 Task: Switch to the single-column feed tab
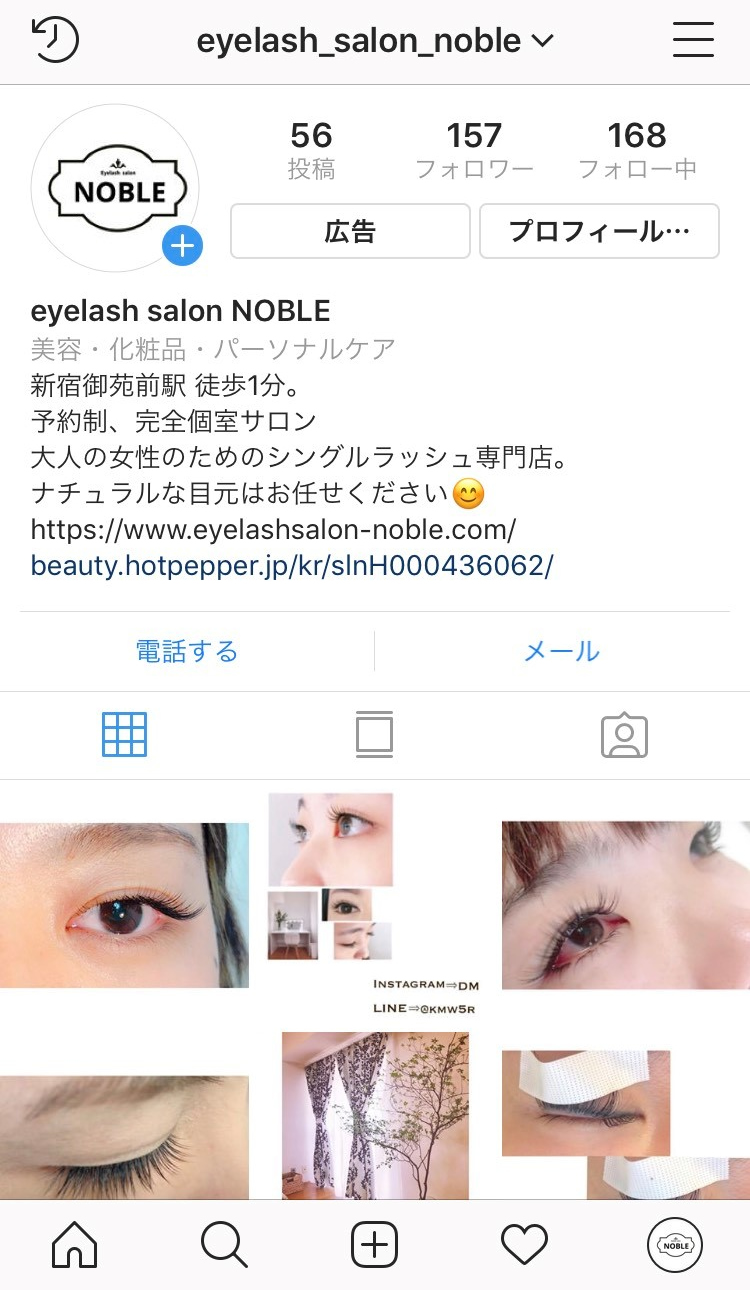pos(374,735)
